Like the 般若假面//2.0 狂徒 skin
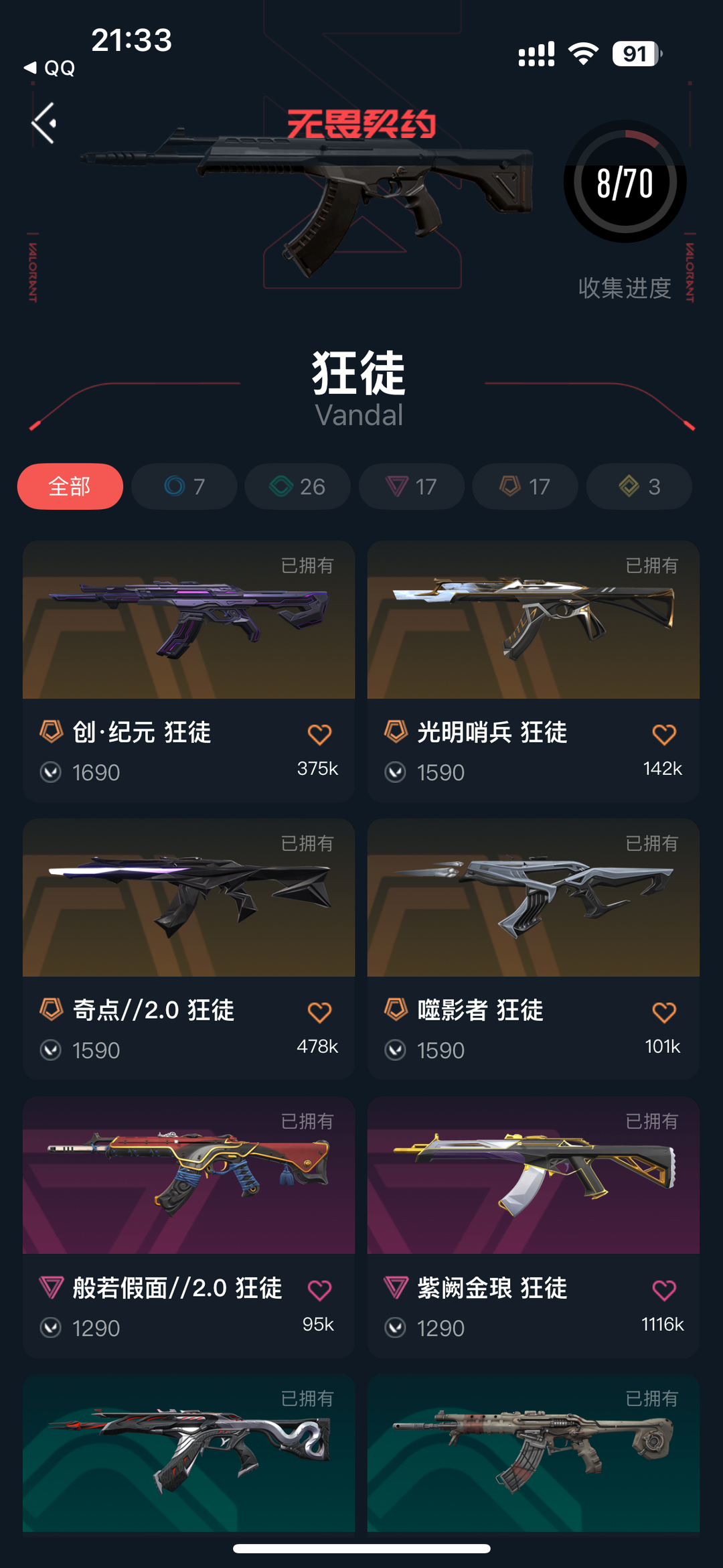This screenshot has width=723, height=1568. pyautogui.click(x=319, y=1290)
